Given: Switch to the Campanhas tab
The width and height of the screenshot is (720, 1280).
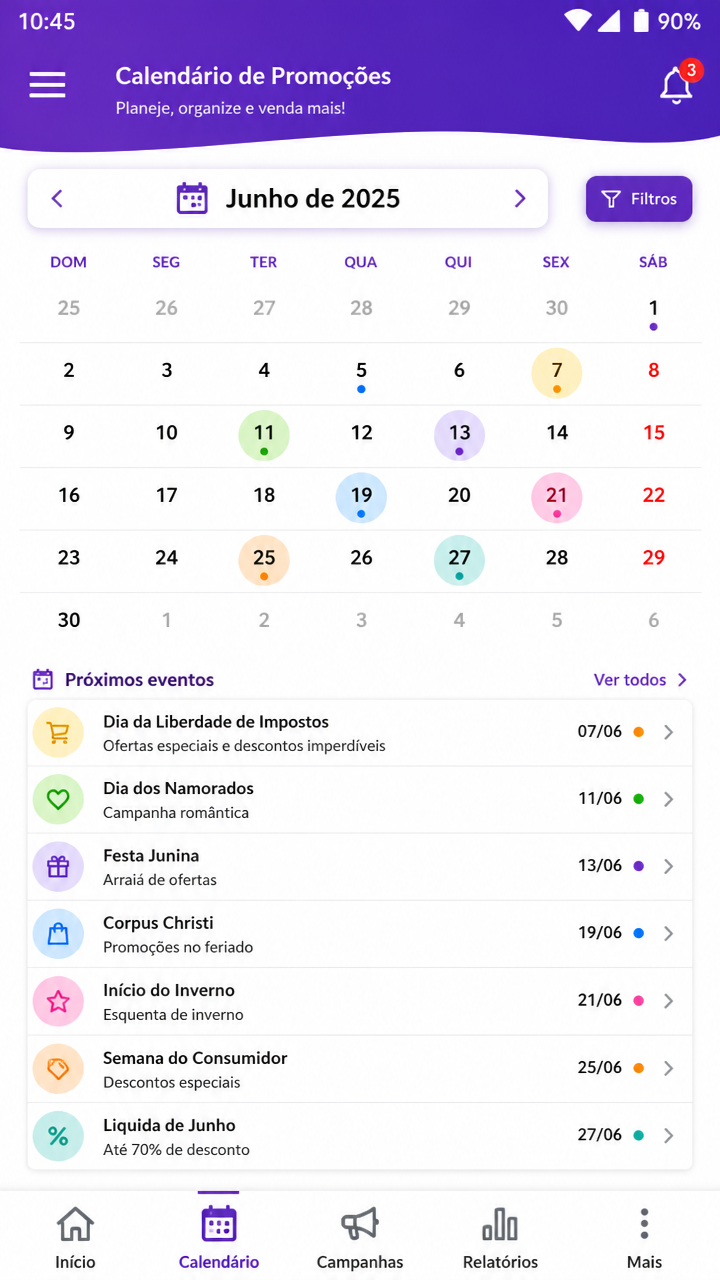Looking at the screenshot, I should click(360, 1236).
